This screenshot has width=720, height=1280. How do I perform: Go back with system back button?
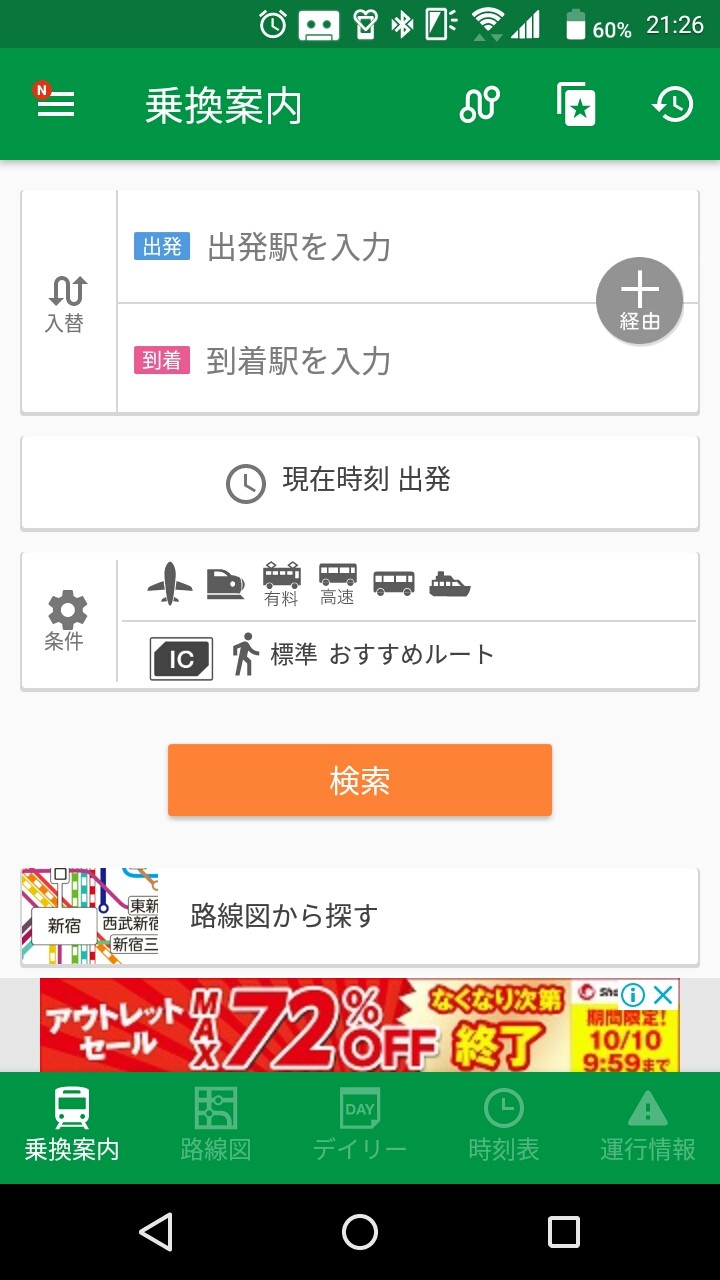pyautogui.click(x=156, y=1232)
